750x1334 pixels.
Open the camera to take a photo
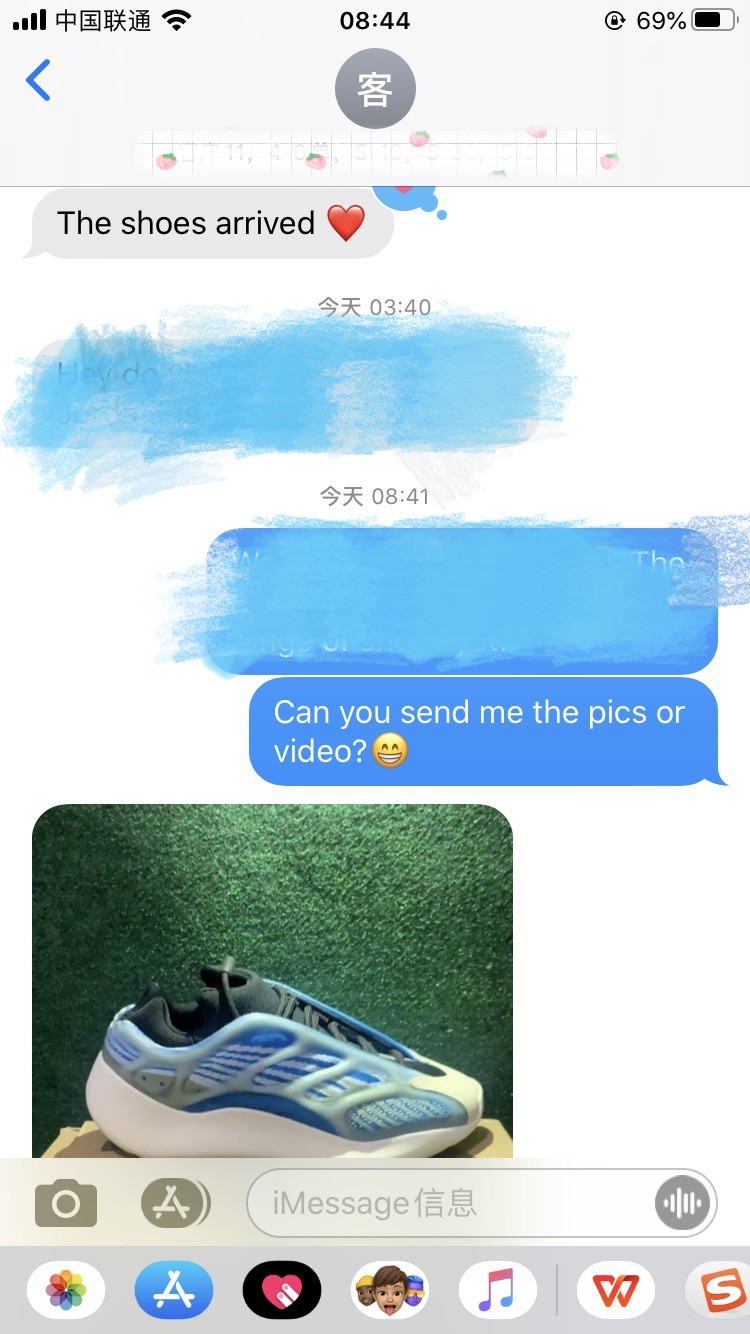66,1203
